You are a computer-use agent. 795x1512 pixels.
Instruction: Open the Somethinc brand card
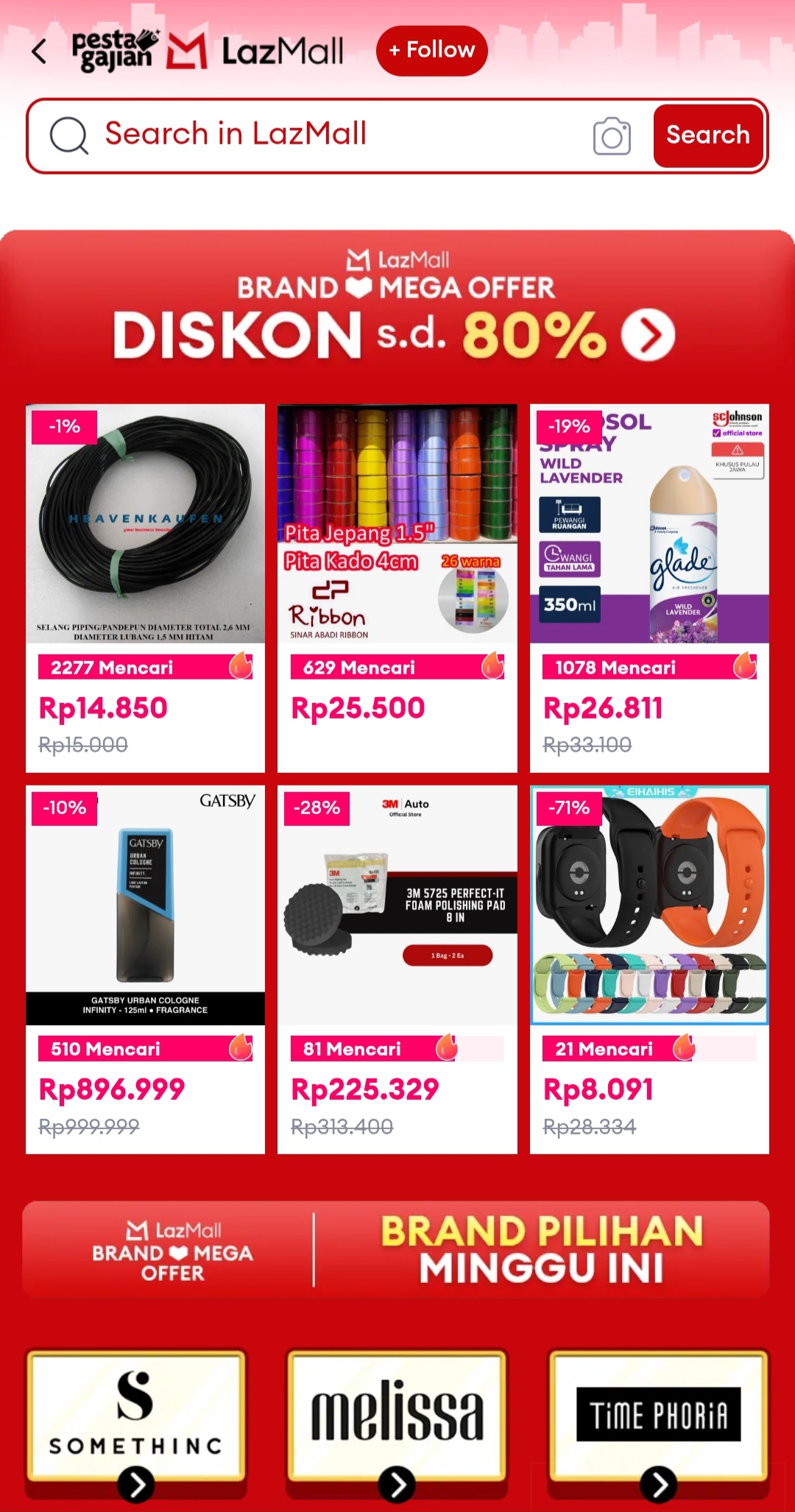tap(136, 1417)
